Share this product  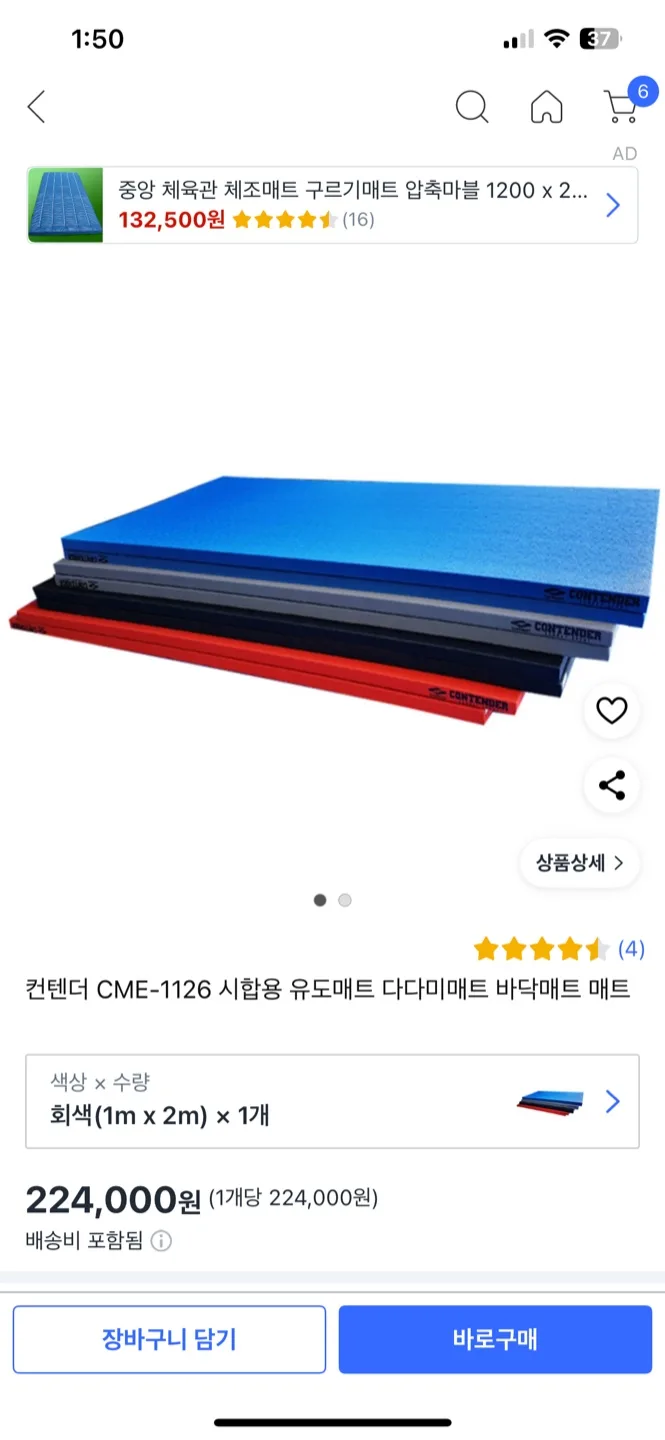[611, 785]
